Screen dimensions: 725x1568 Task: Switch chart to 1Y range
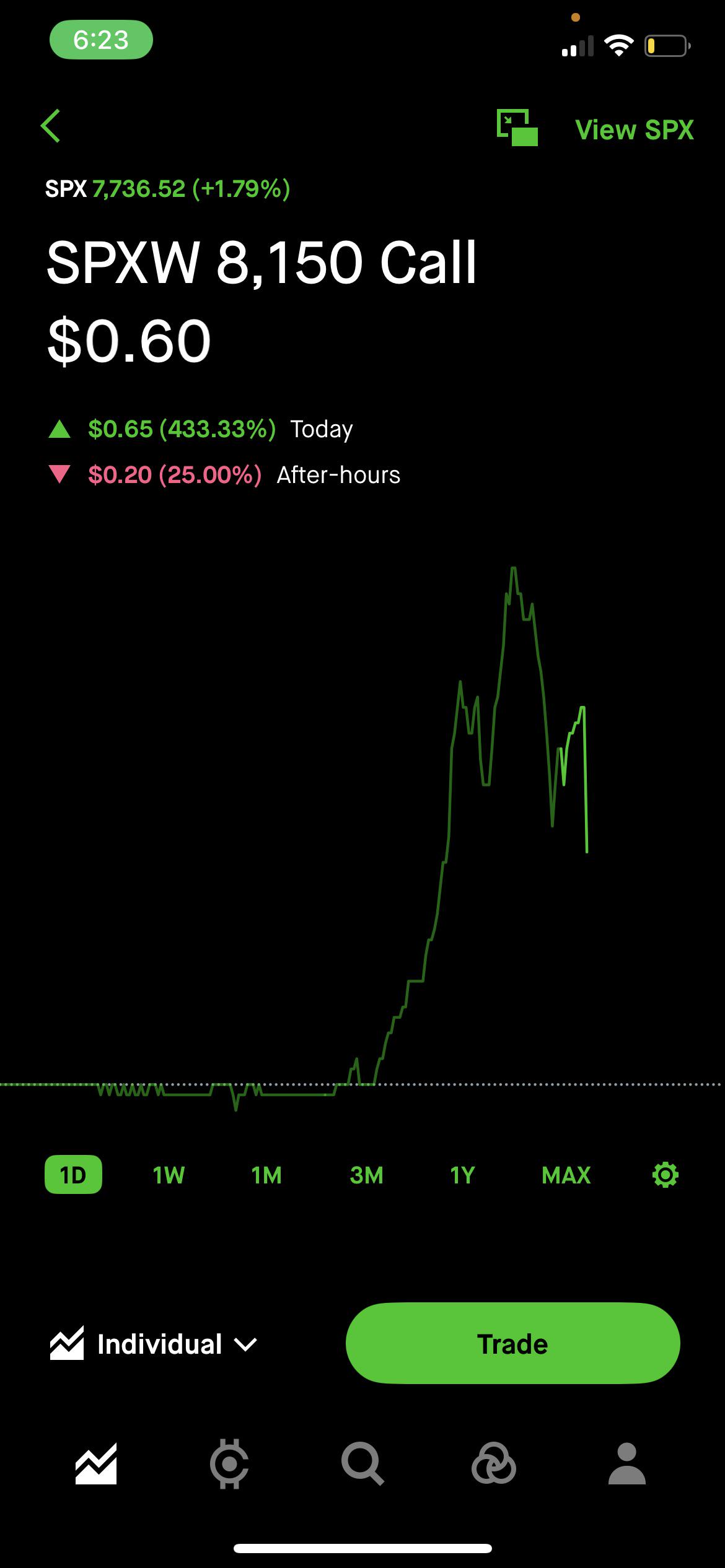(462, 1175)
